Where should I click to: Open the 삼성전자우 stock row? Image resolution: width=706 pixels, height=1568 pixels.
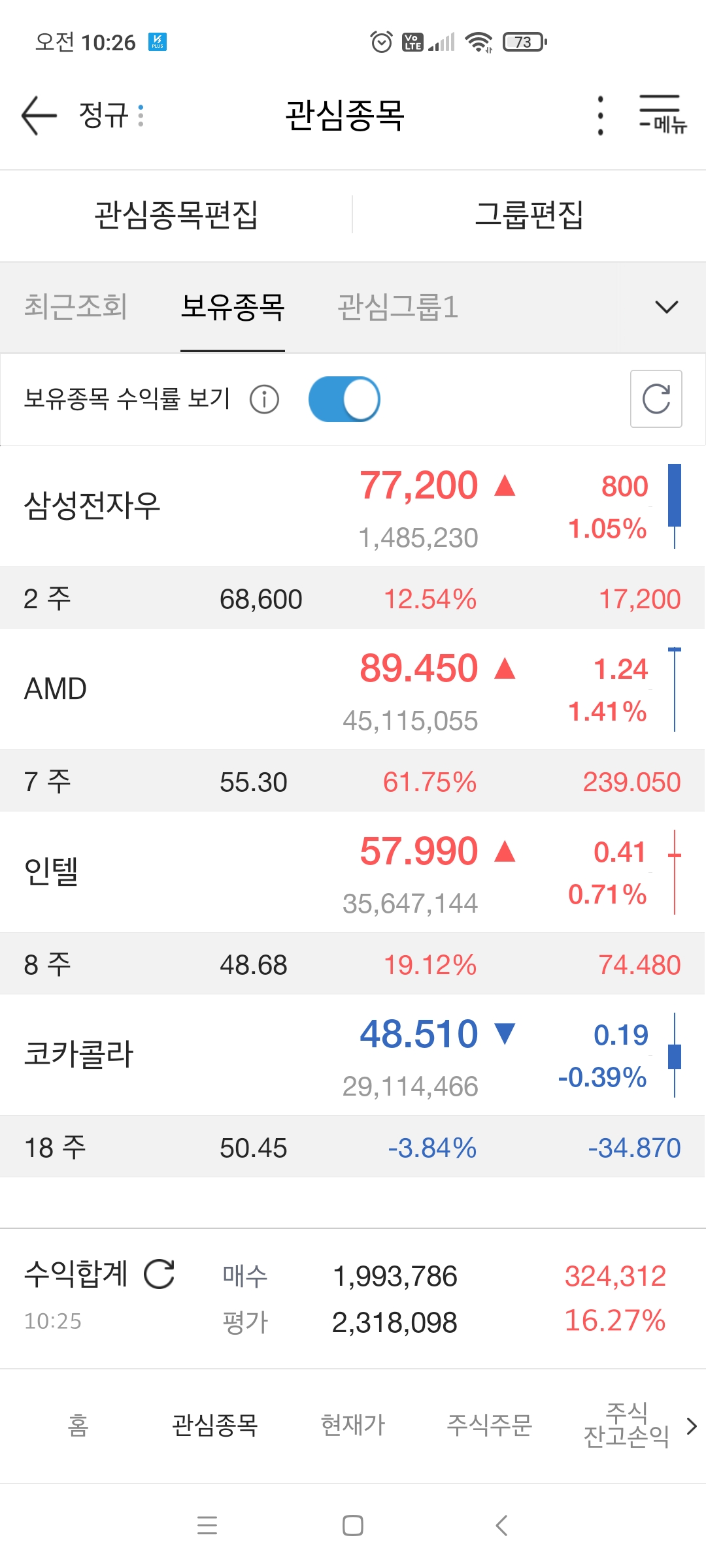[353, 506]
